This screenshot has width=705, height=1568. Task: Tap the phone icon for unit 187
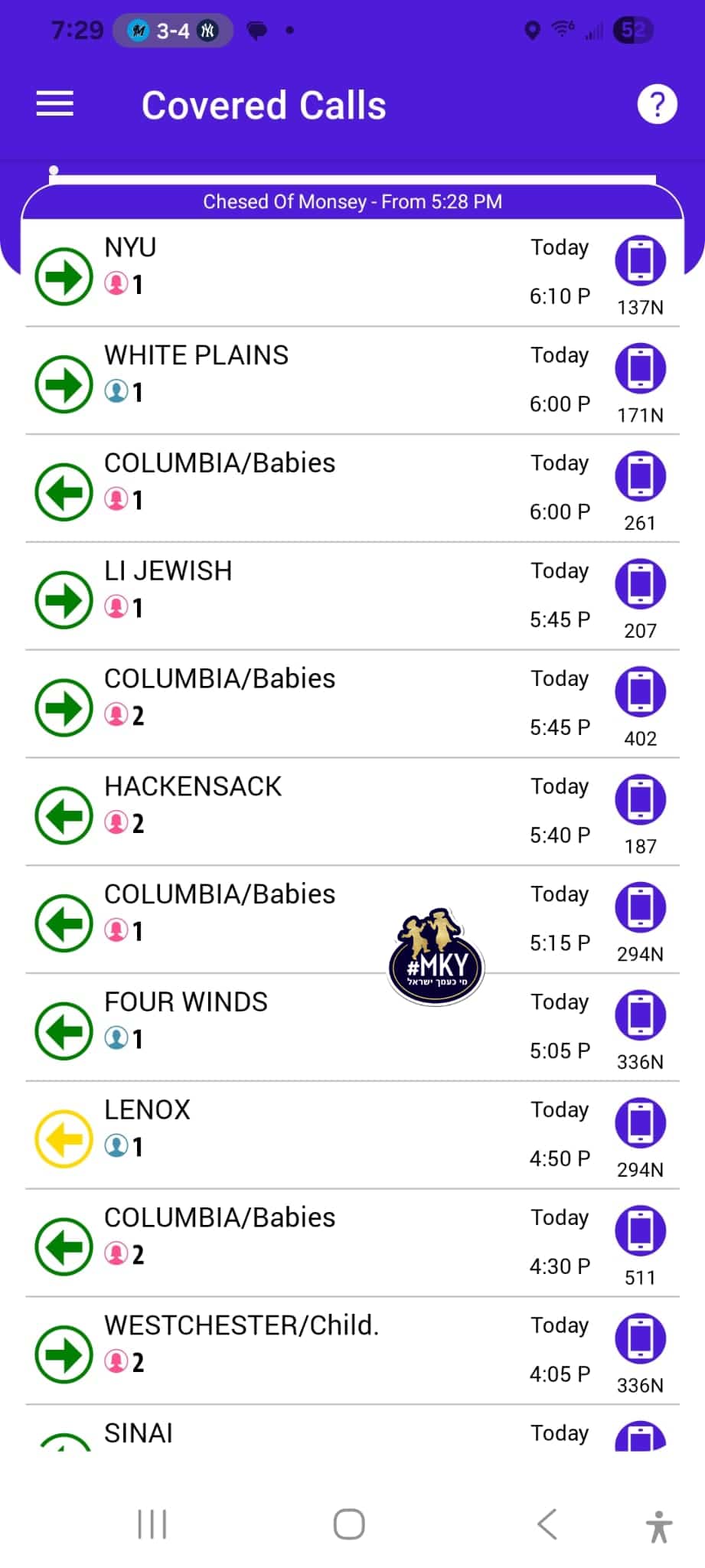pos(640,799)
